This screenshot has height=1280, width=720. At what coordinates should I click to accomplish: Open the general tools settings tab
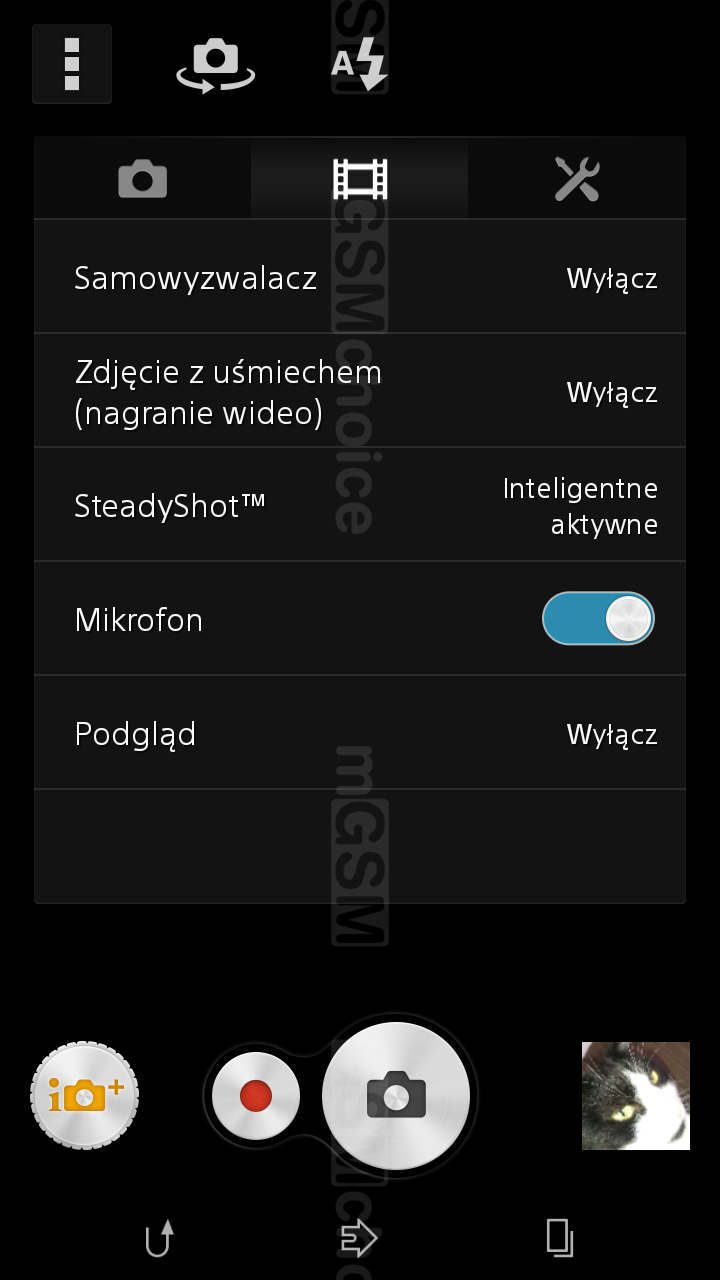tap(577, 179)
